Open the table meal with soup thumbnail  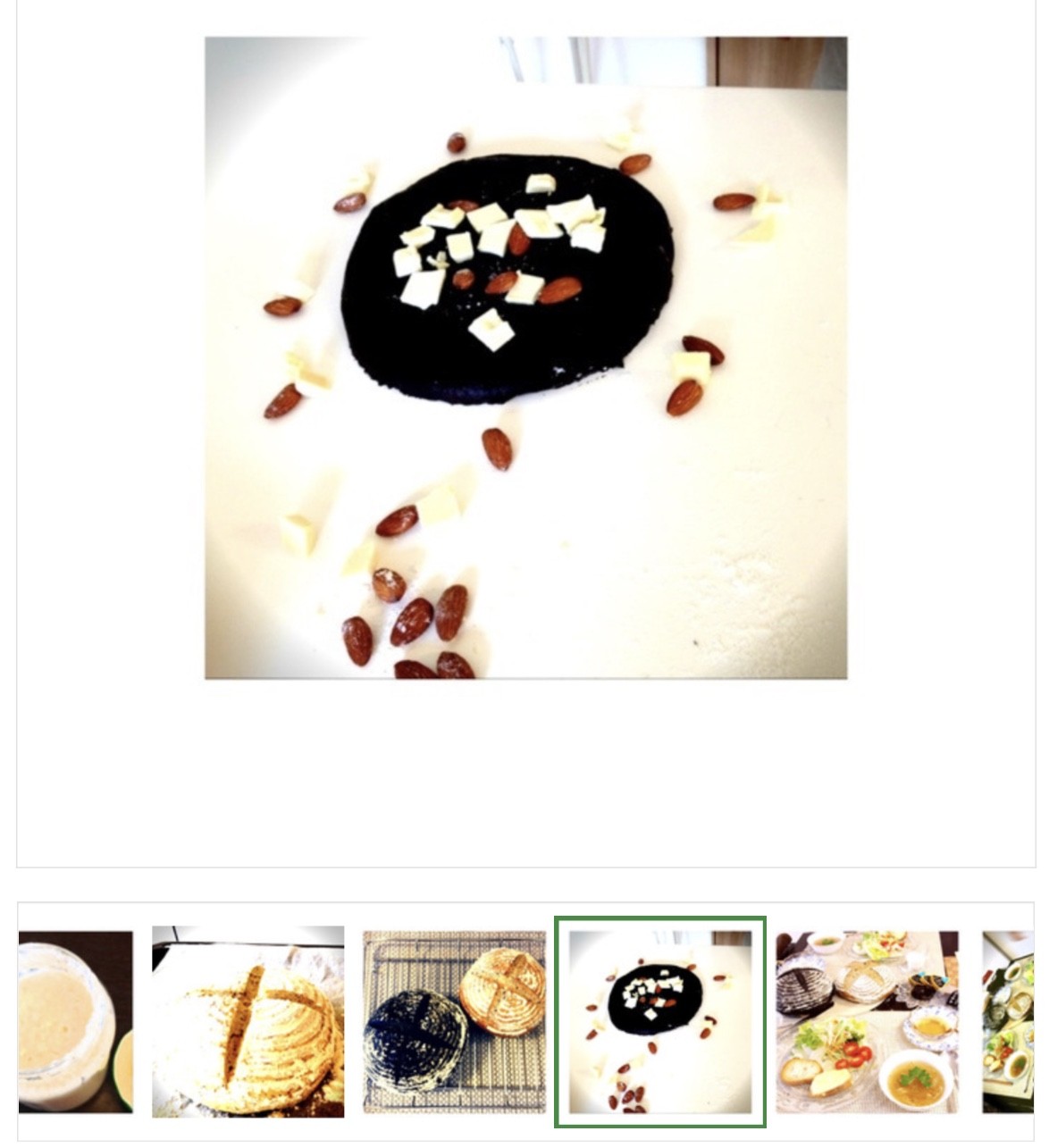(x=867, y=1021)
